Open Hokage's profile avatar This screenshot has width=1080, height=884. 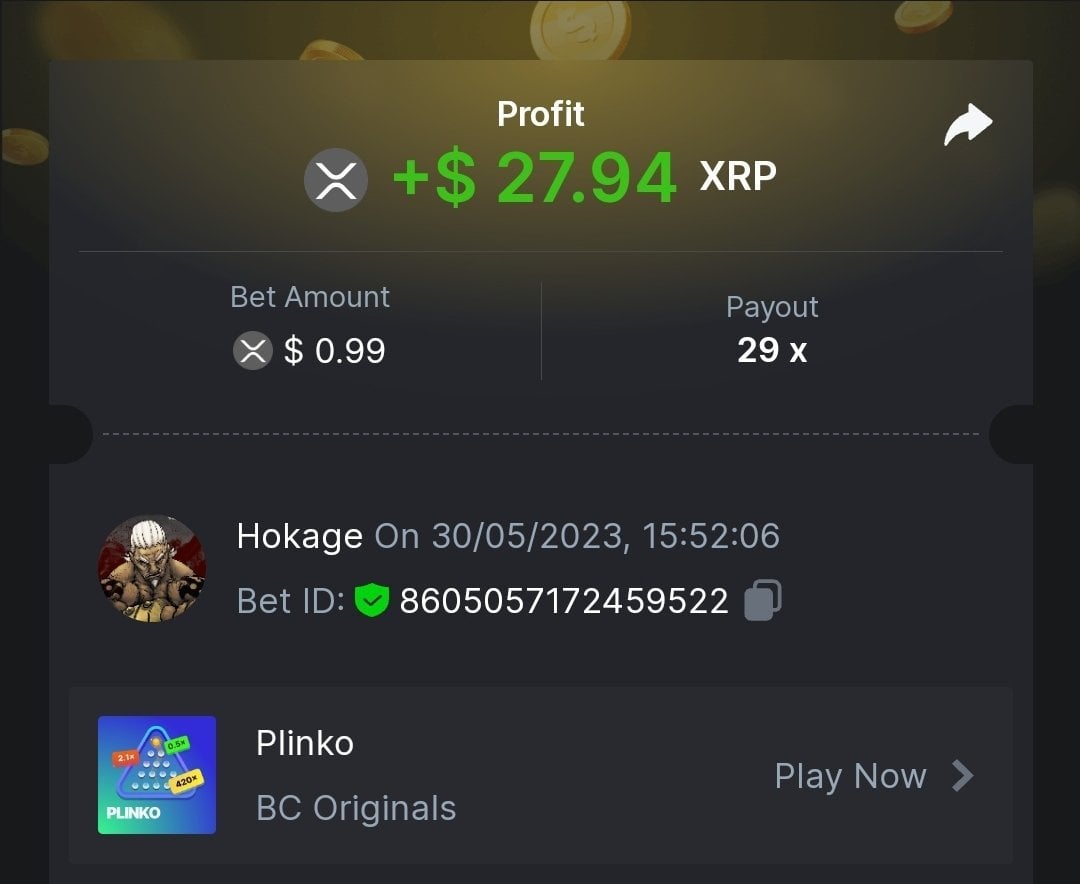click(152, 569)
